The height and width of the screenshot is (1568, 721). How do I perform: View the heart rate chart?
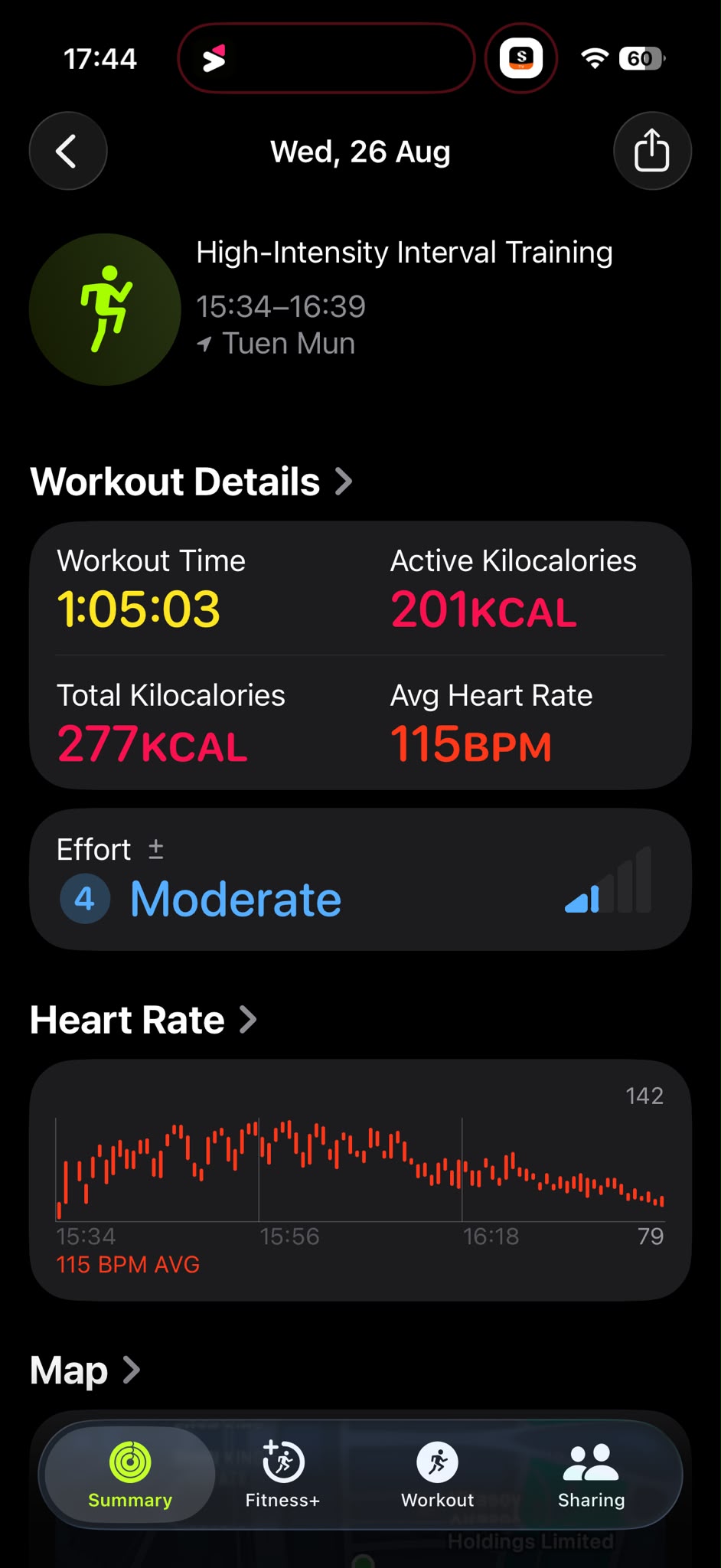[360, 1180]
